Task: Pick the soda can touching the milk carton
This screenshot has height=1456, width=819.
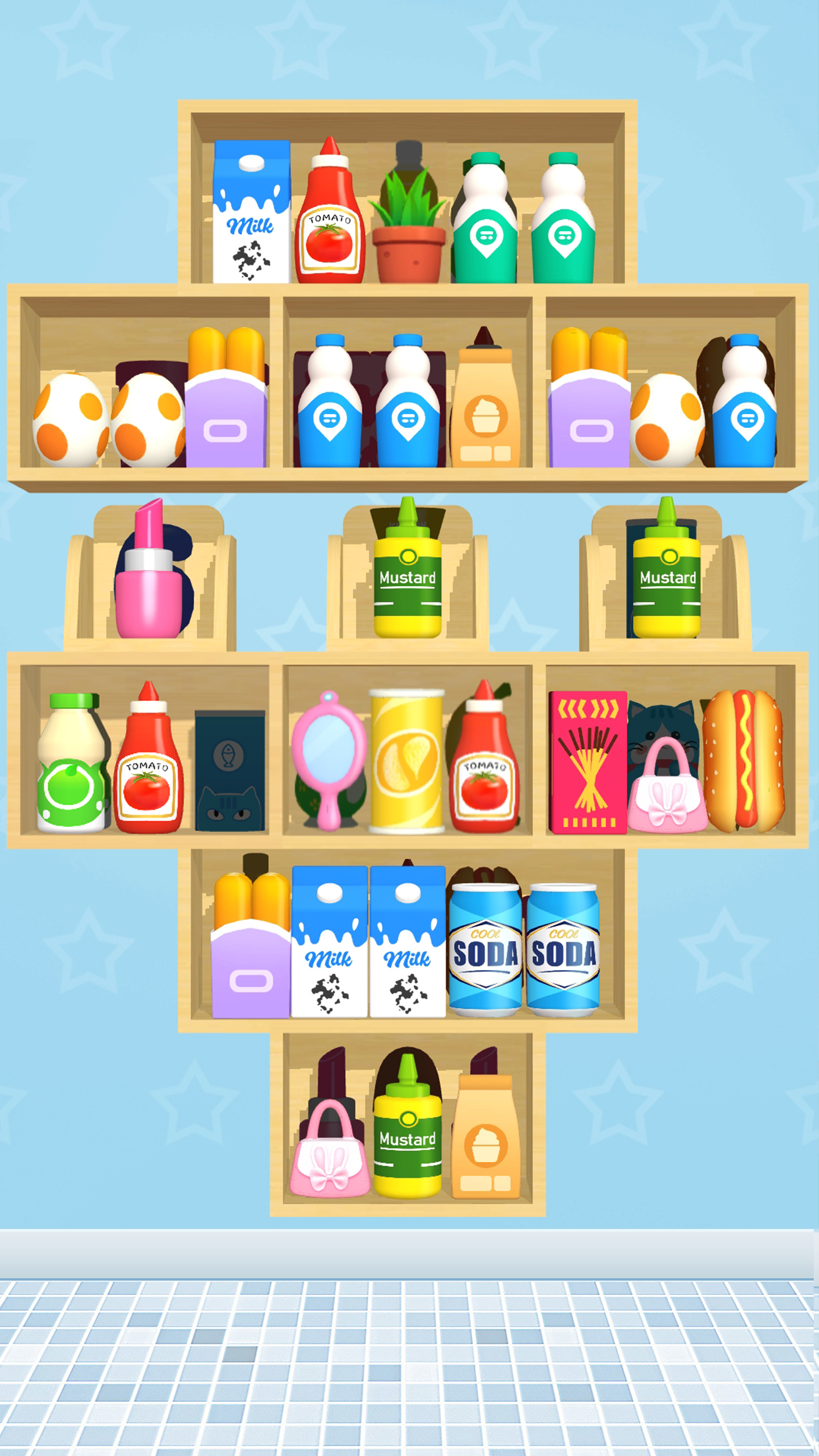Action: tap(485, 950)
